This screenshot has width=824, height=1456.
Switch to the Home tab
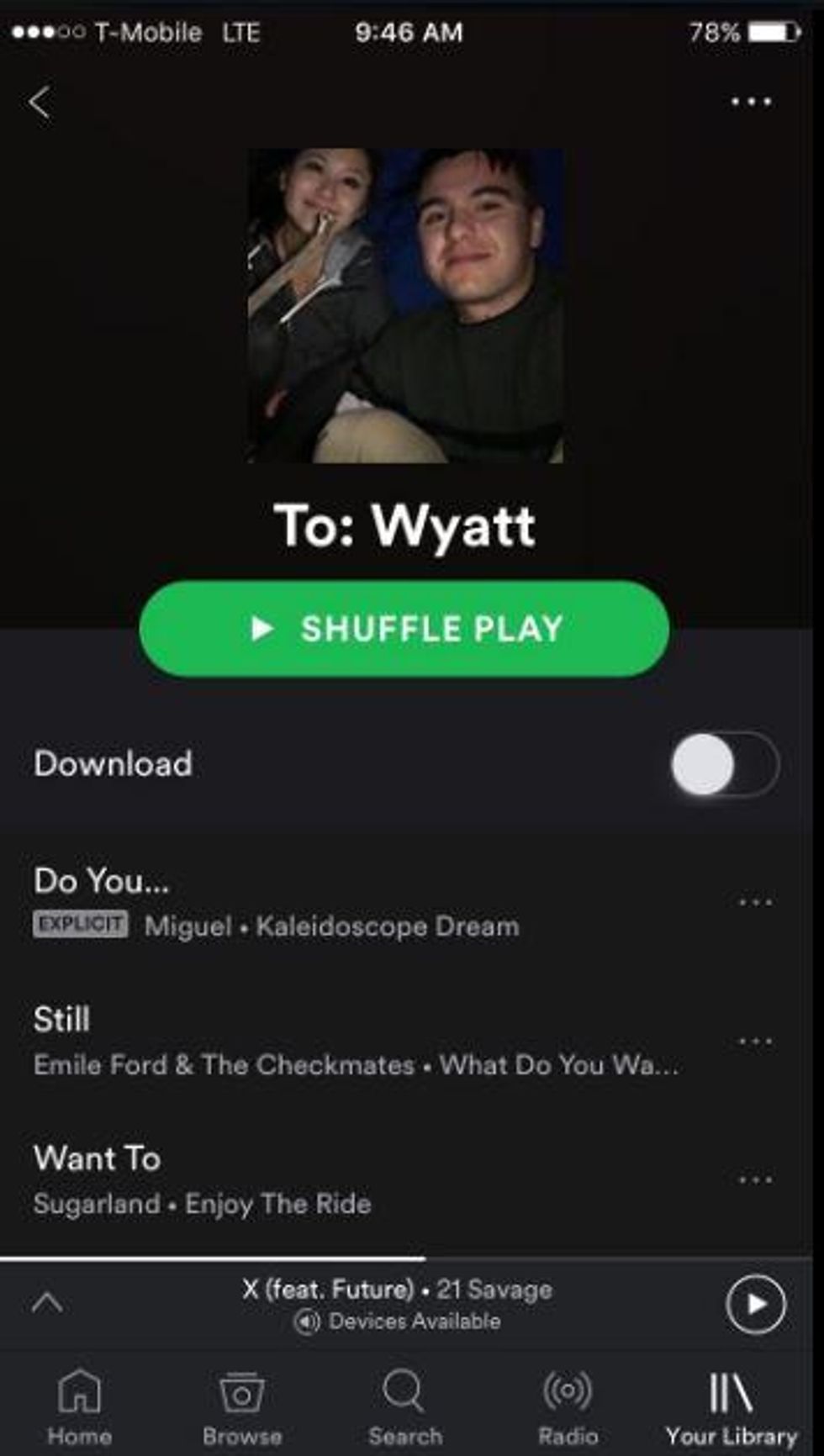(x=80, y=1406)
